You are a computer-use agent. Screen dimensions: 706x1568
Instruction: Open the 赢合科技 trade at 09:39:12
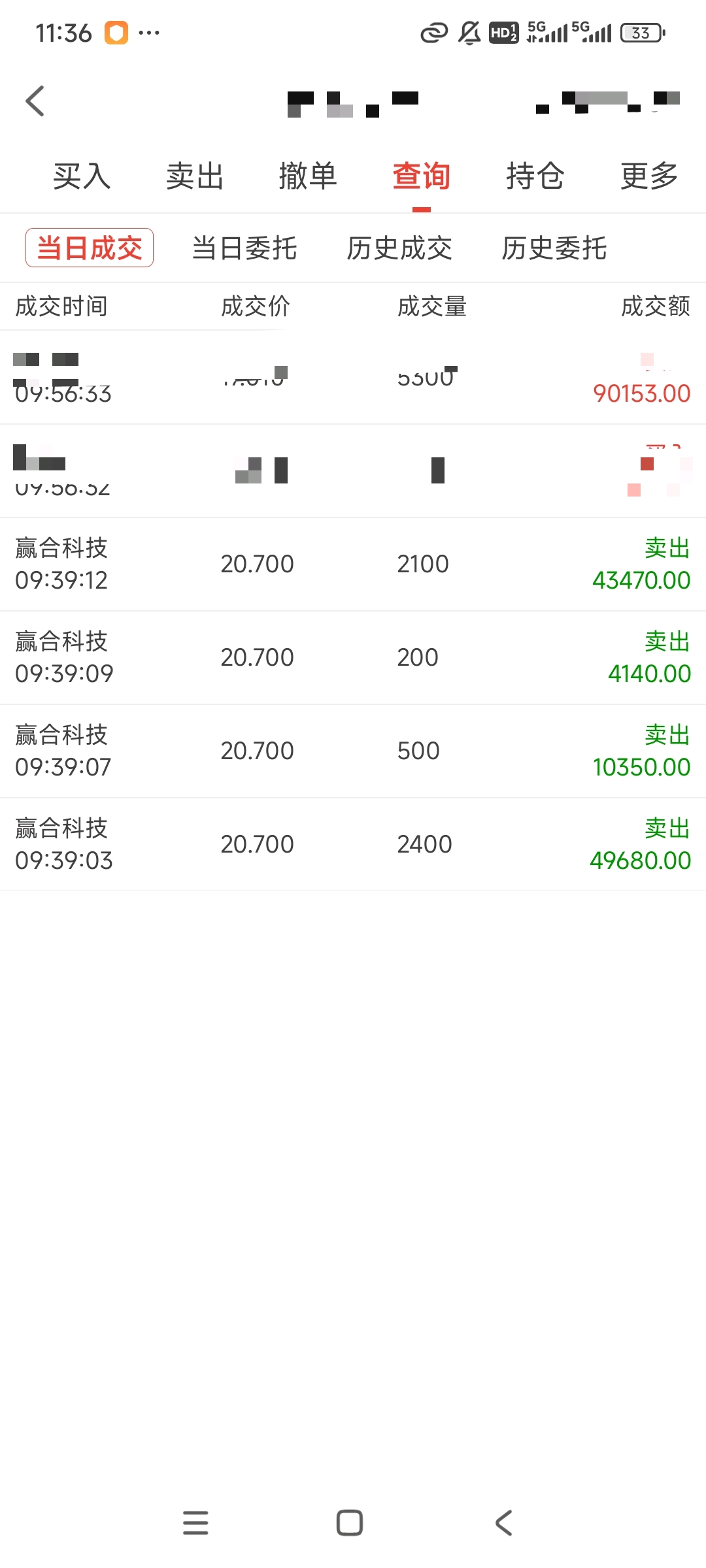point(353,564)
